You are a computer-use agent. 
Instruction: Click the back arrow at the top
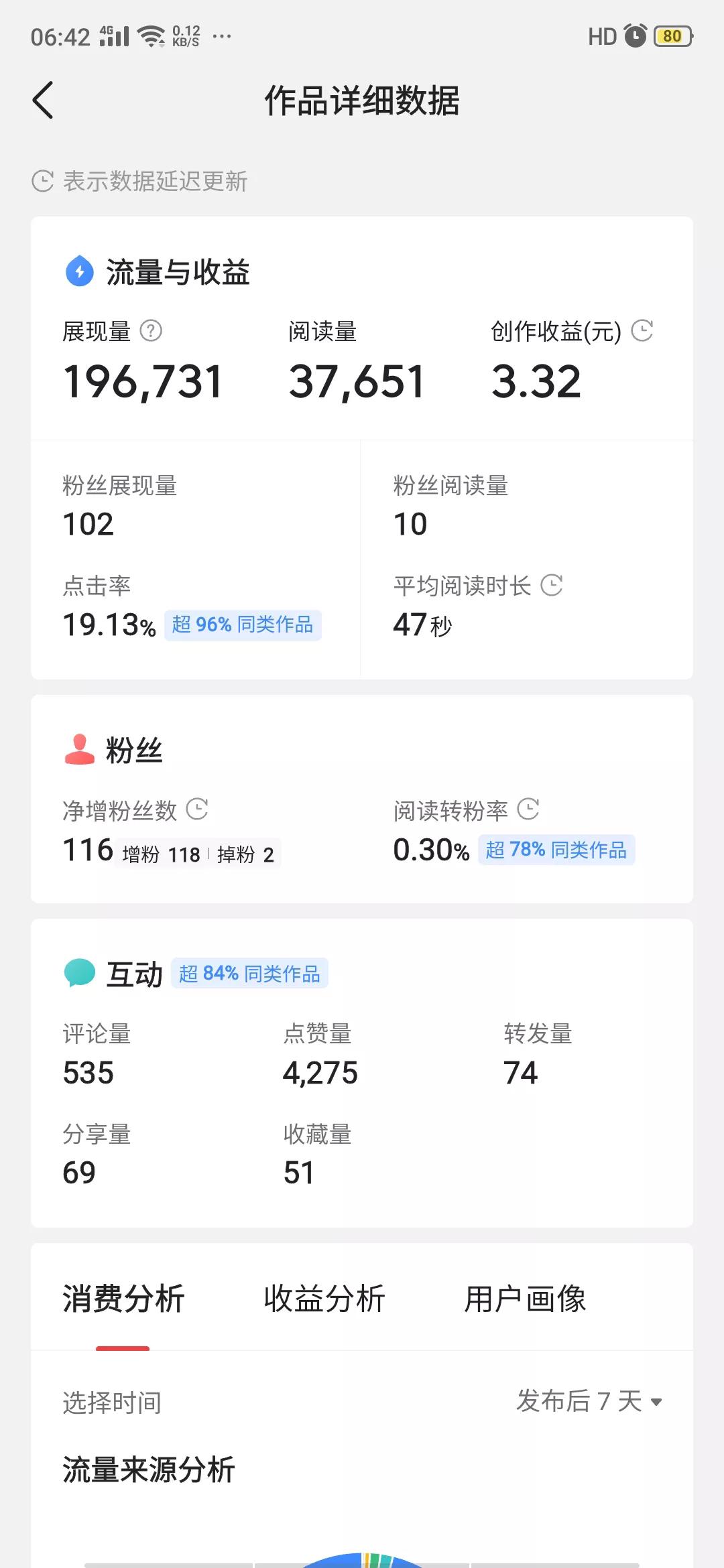(42, 101)
